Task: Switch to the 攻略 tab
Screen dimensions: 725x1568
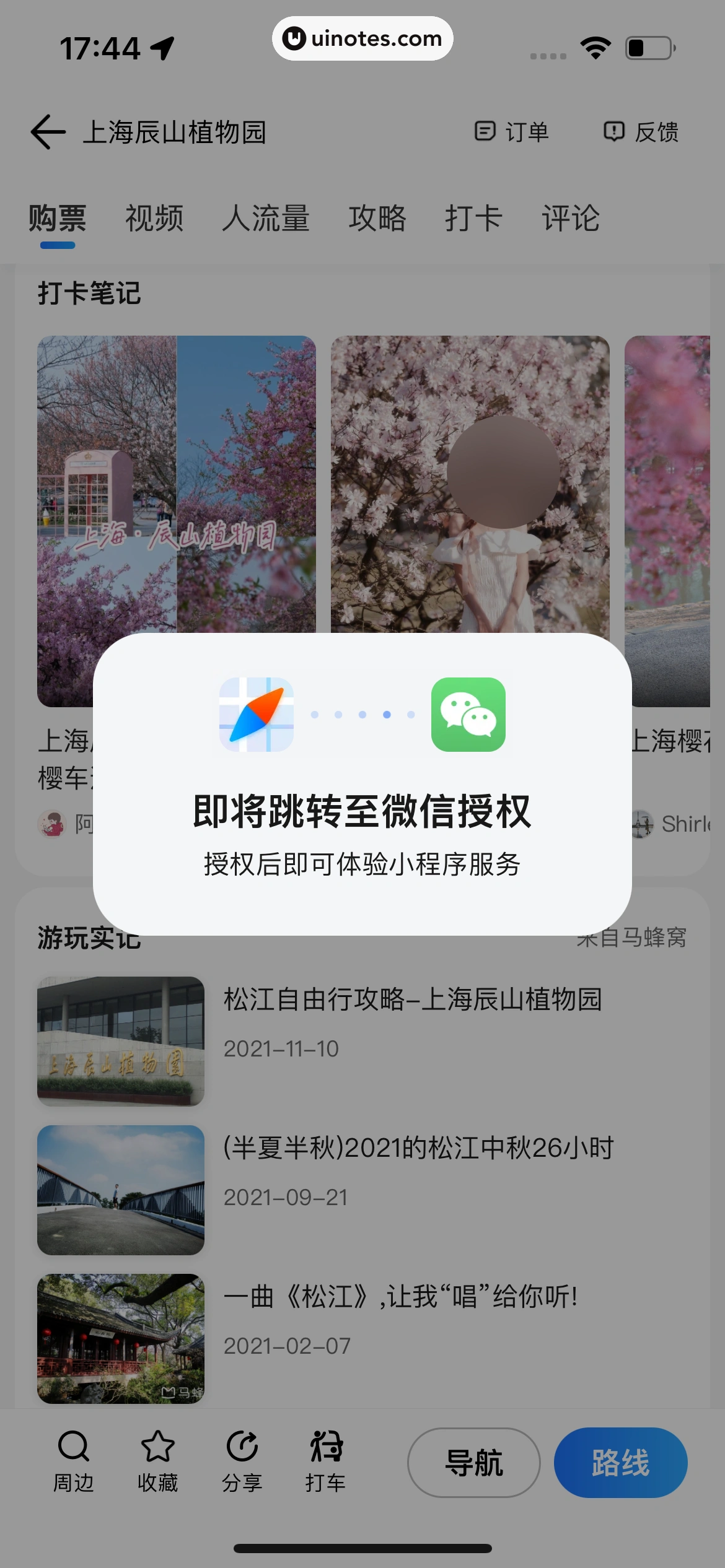Action: point(377,219)
